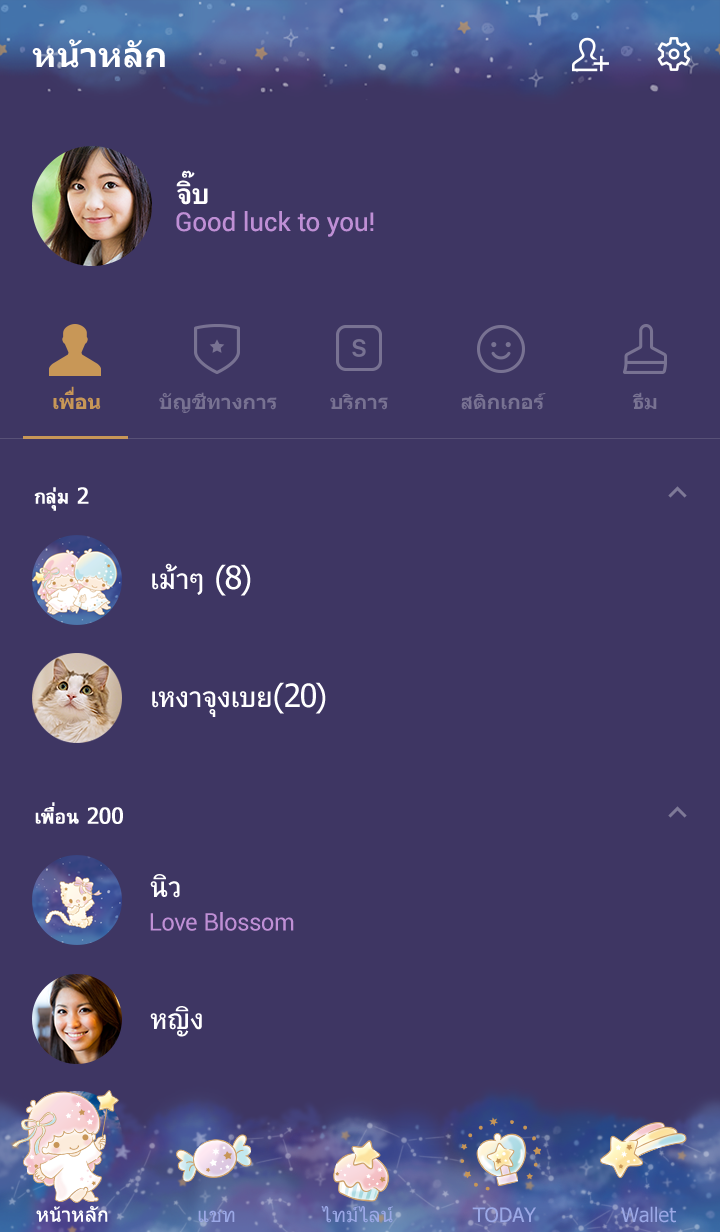Collapse the เพื่อน 200 section
This screenshot has height=1232, width=720.
tap(677, 813)
